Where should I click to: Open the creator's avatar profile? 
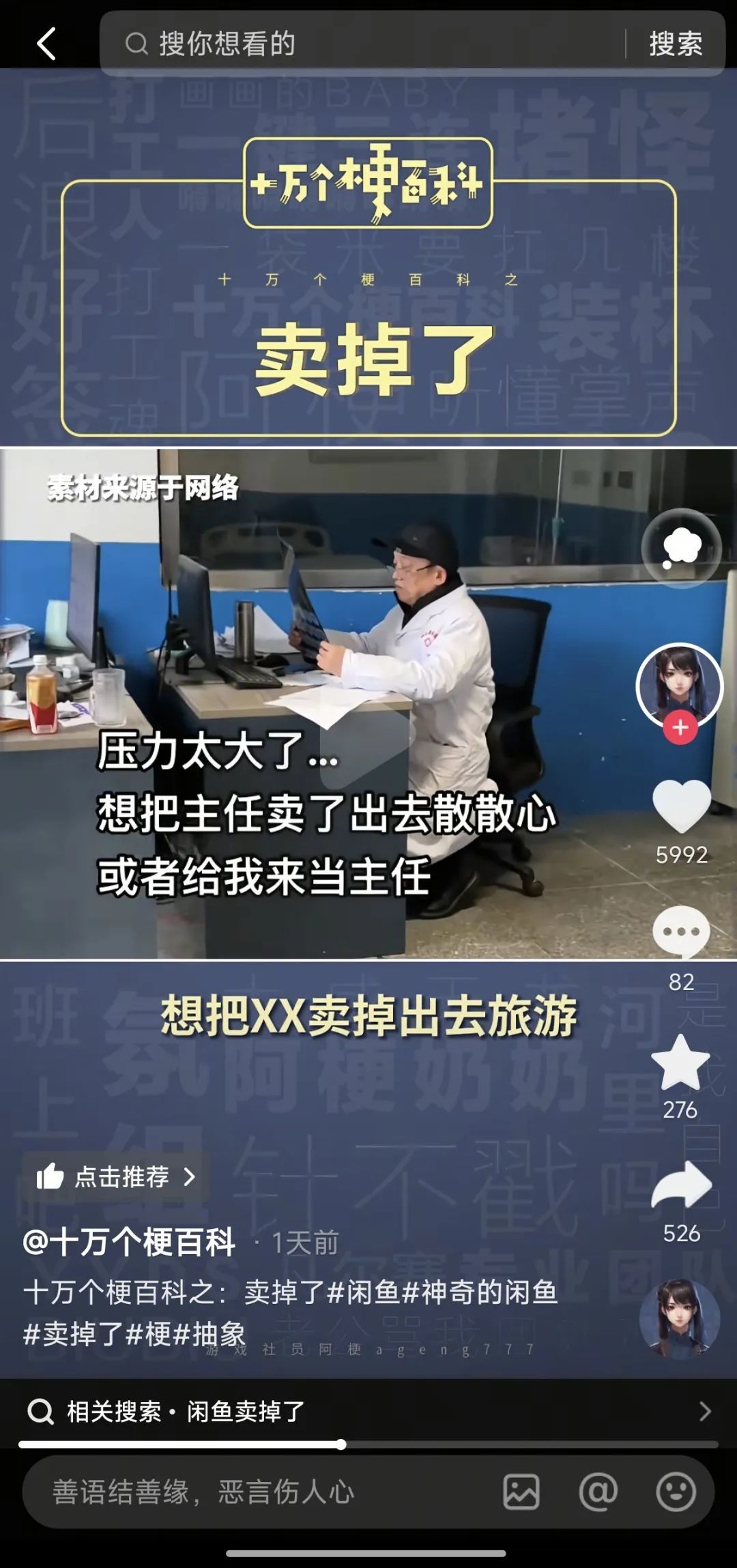pos(679,684)
